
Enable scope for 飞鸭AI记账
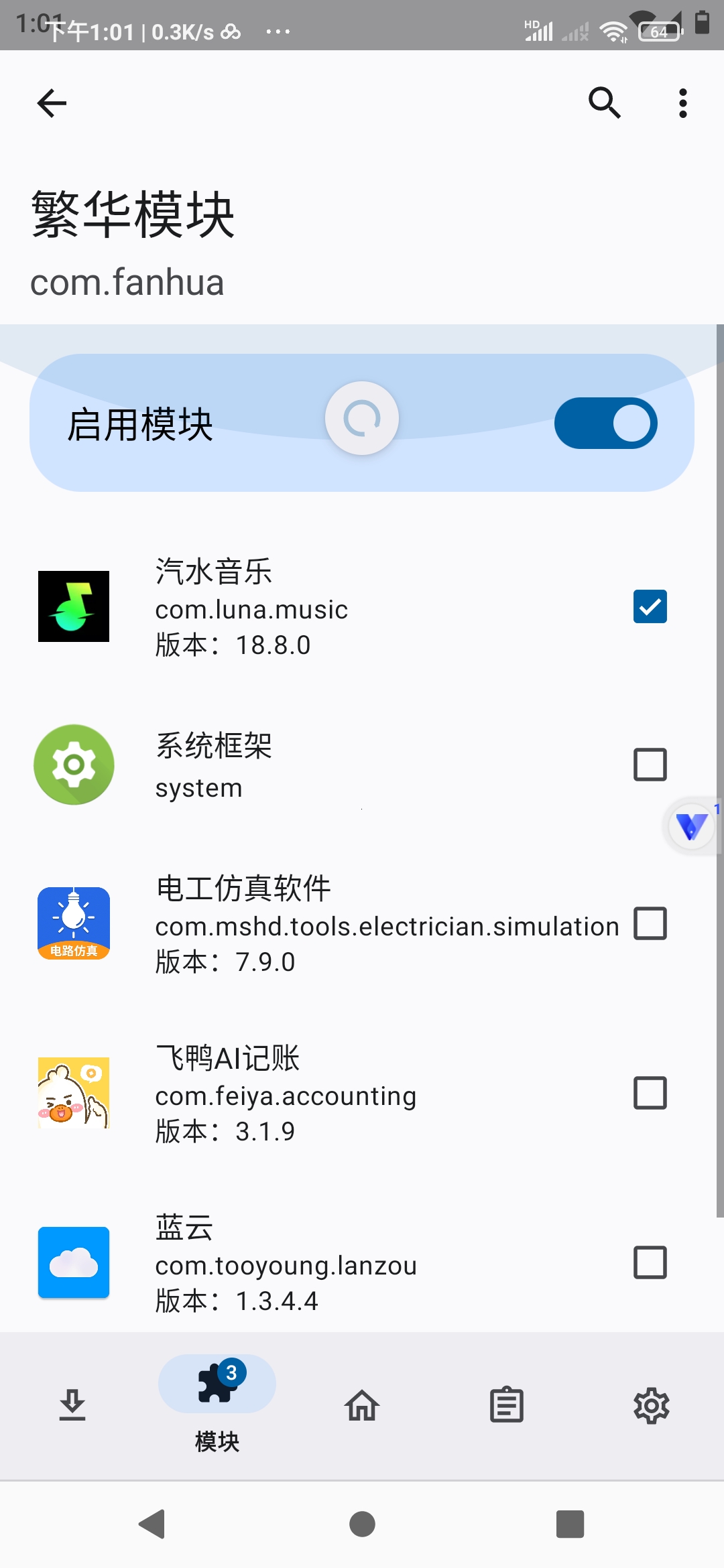pyautogui.click(x=650, y=1094)
